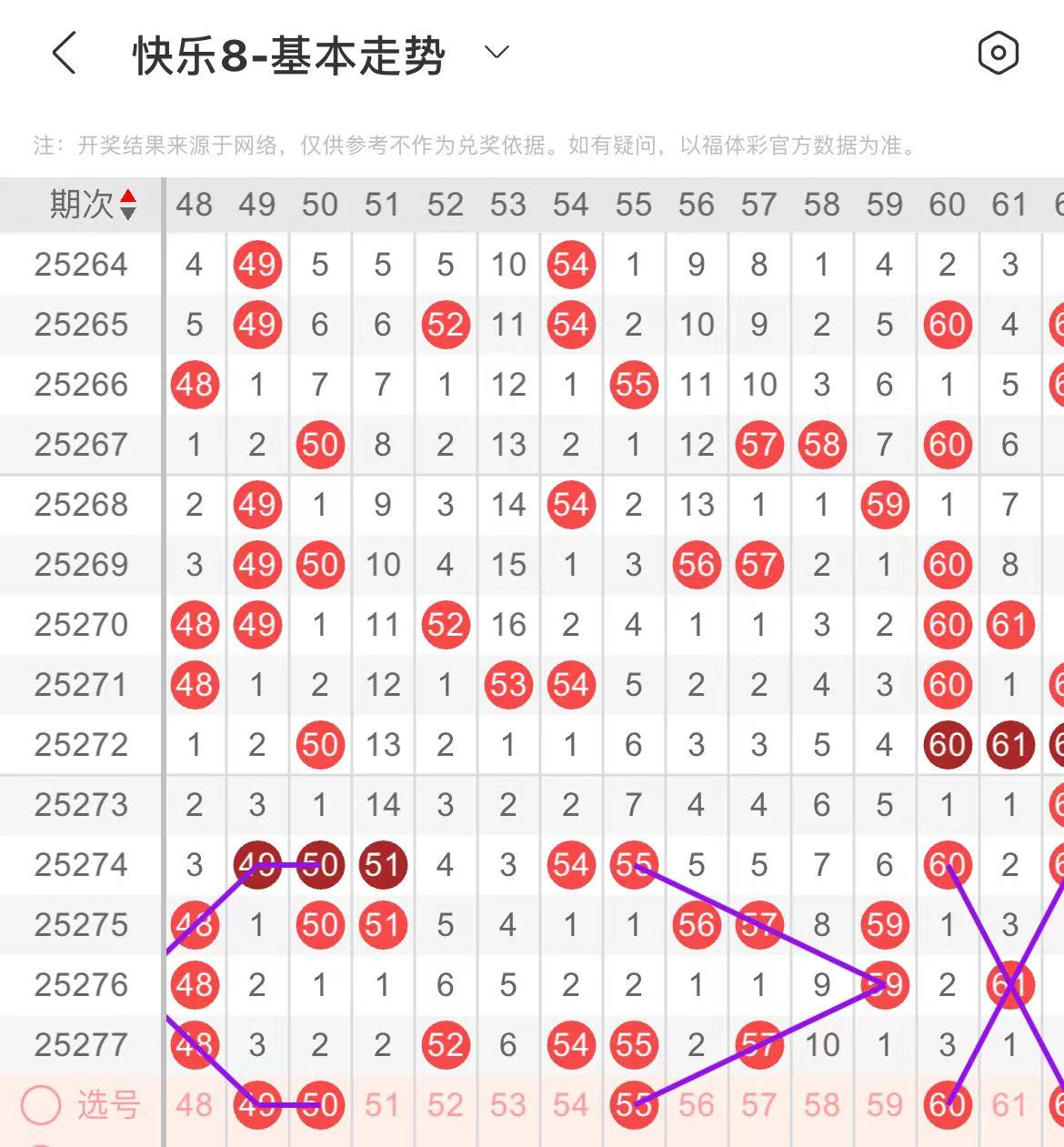Select number 51 in the 选号 row
Screen dimensions: 1064x1147
click(382, 1105)
